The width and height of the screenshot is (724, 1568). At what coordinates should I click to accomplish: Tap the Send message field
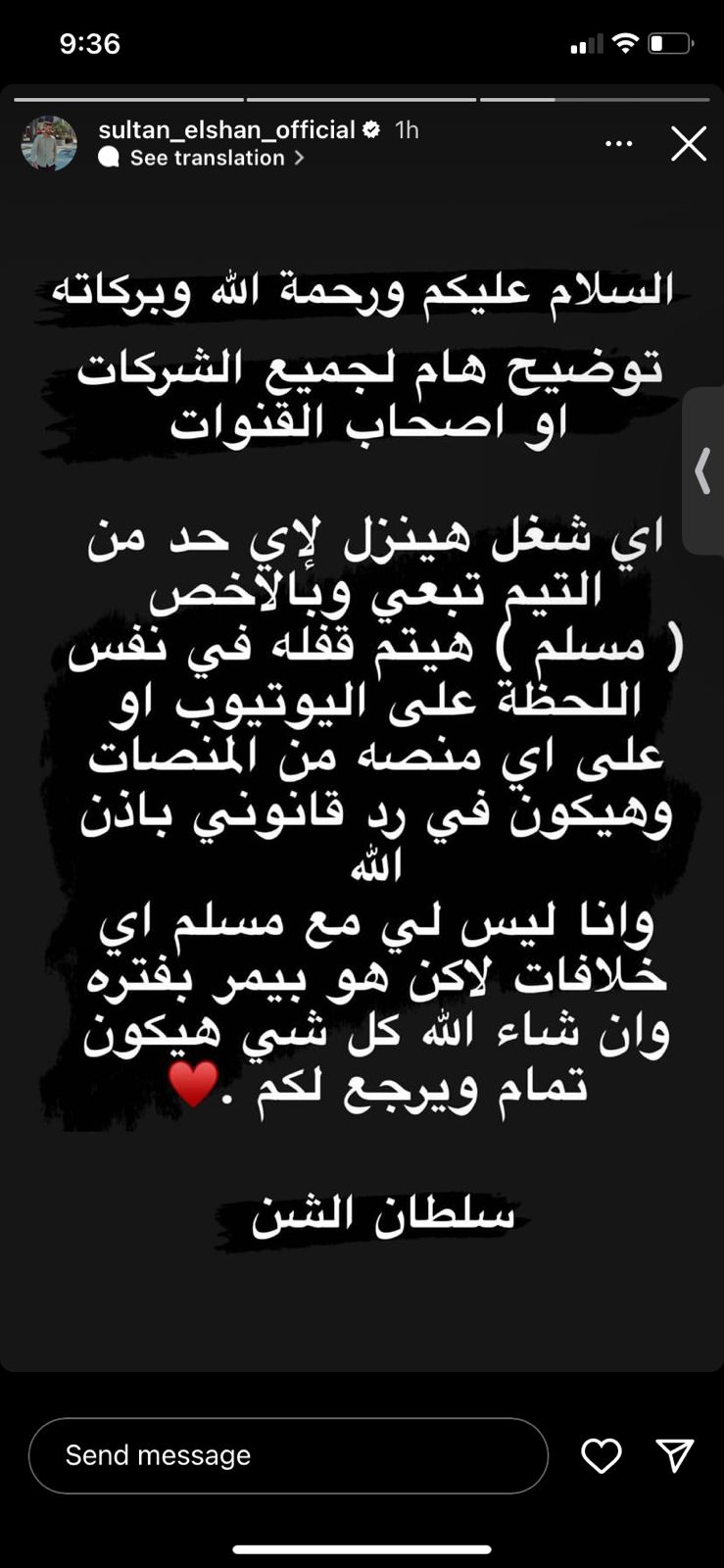tap(288, 1455)
